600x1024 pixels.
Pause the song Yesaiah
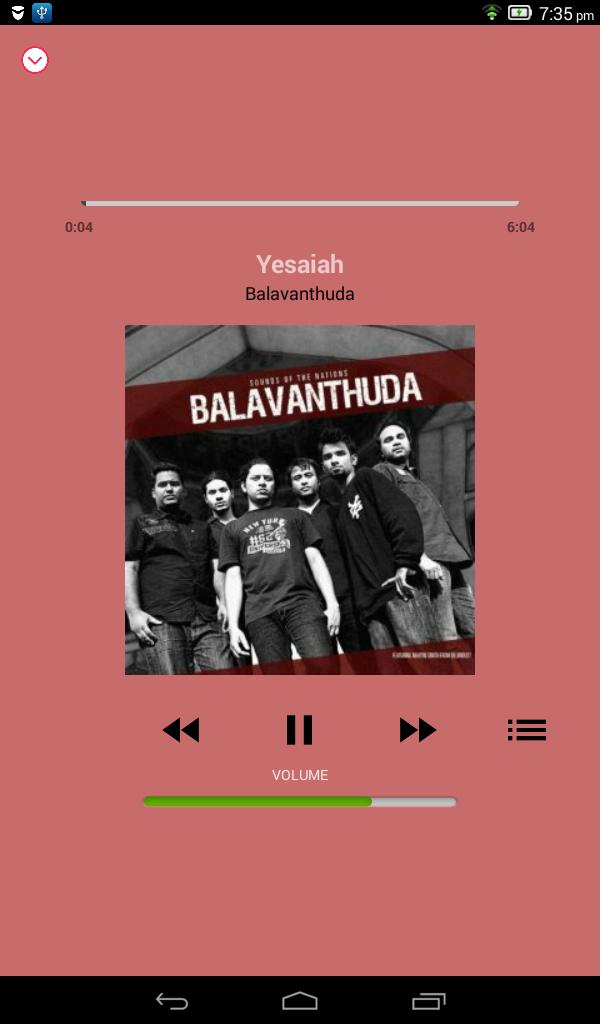click(x=300, y=729)
